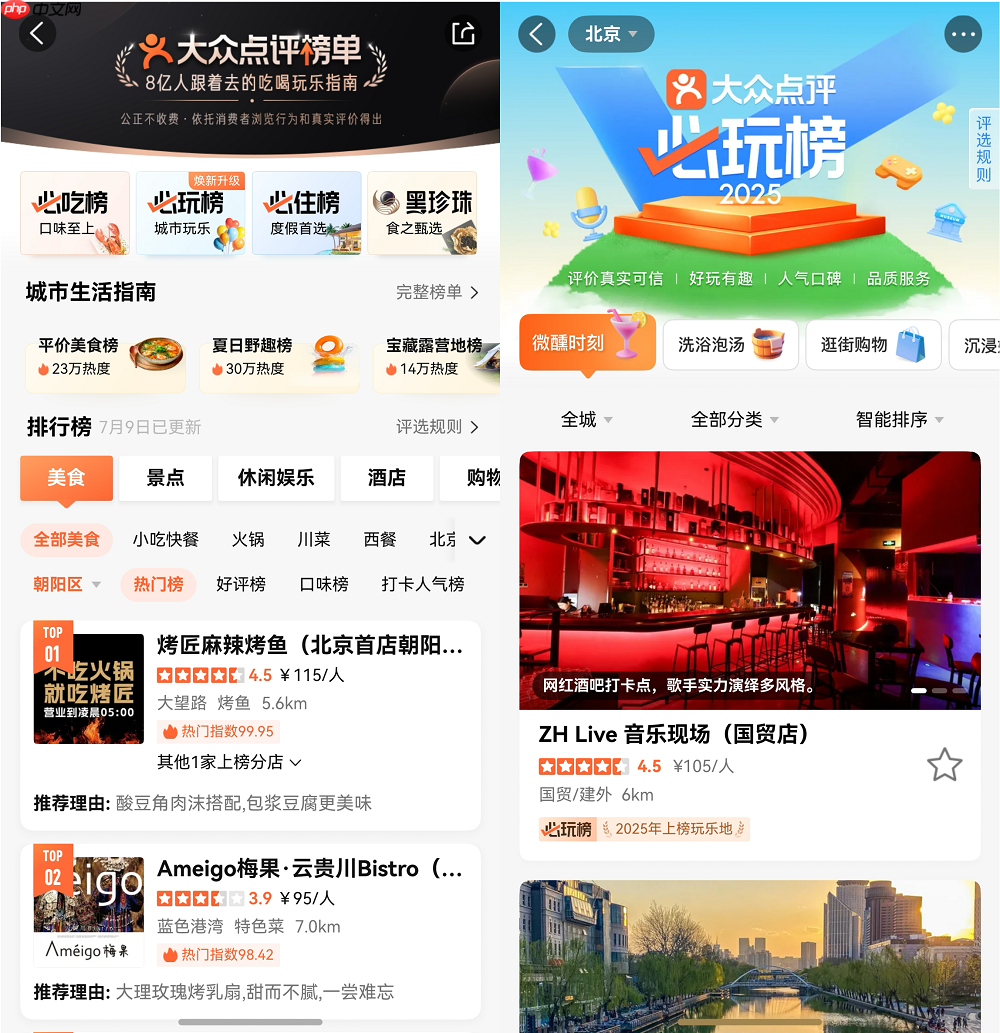Image resolution: width=1000 pixels, height=1033 pixels.
Task: Select the 必住榜 hotel ranking icon
Action: click(307, 213)
